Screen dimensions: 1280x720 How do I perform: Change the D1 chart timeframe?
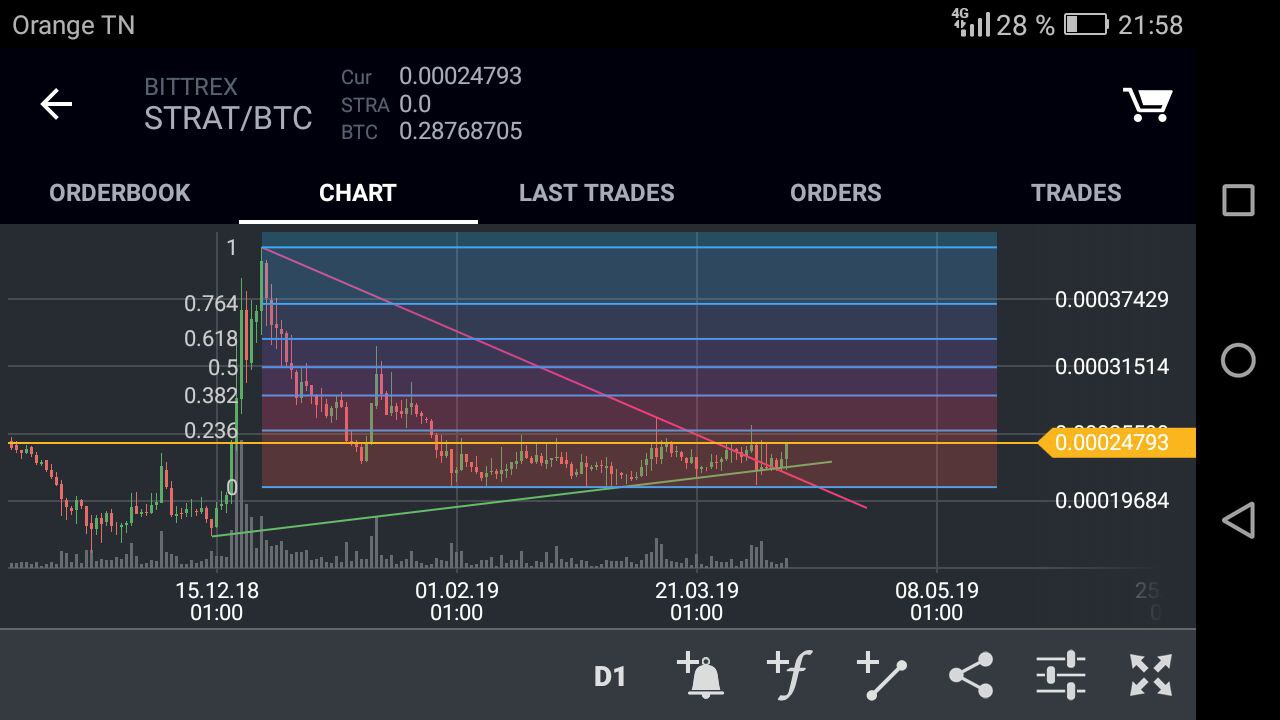(610, 677)
